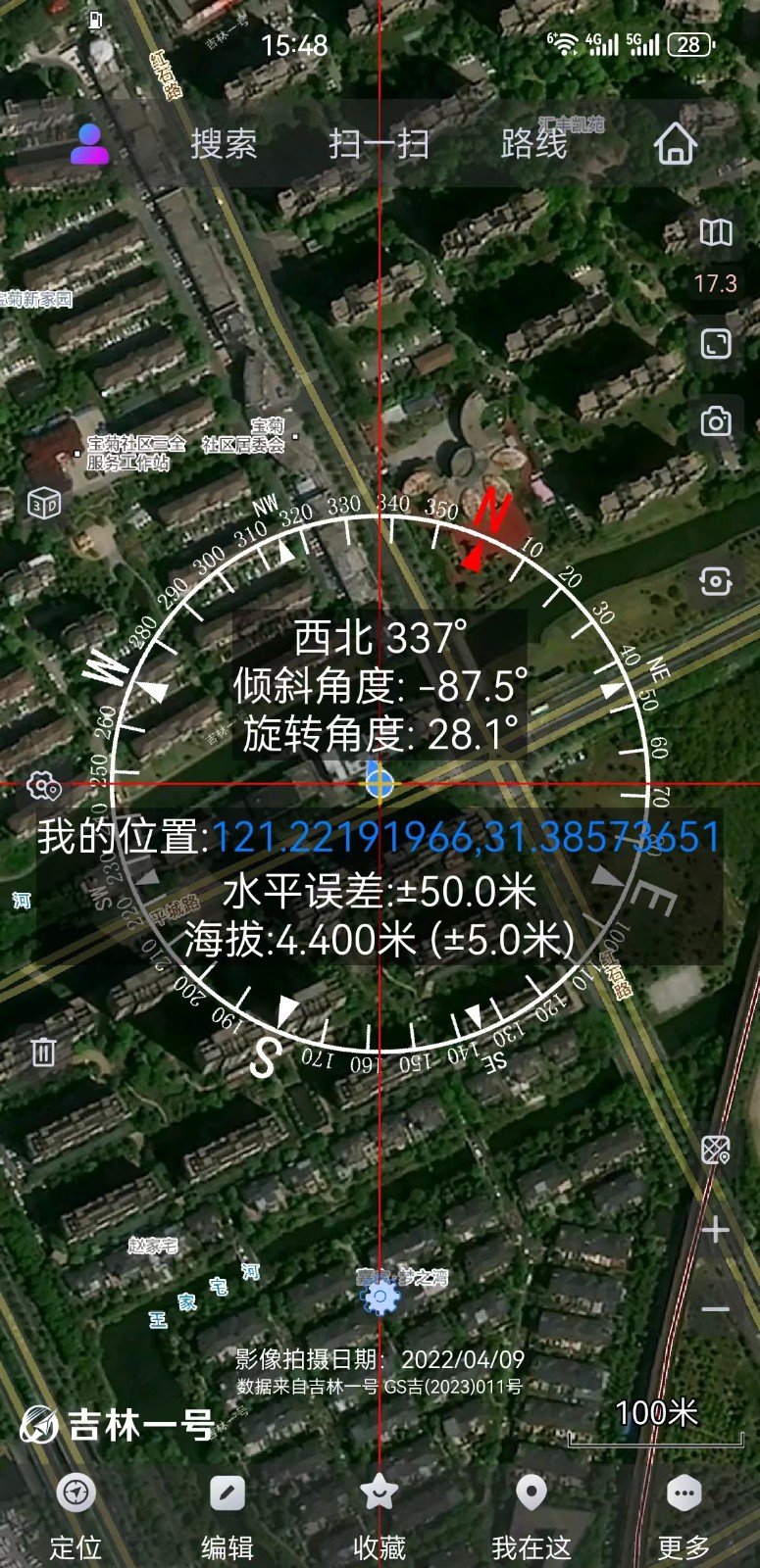
Task: Tap the map marker icon above zoom controls
Action: coord(716,1150)
